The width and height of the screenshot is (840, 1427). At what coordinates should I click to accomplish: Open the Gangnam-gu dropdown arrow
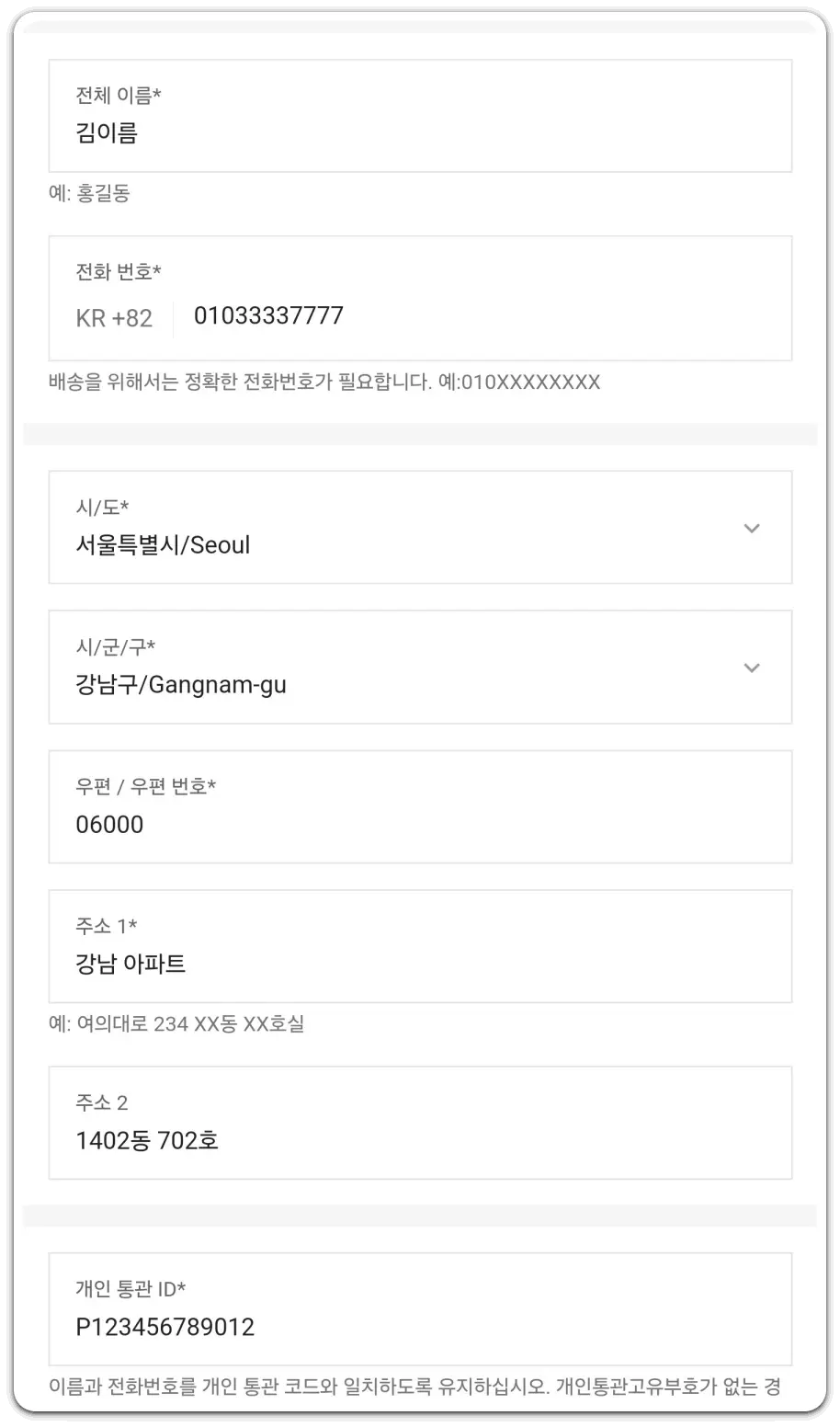pyautogui.click(x=752, y=668)
